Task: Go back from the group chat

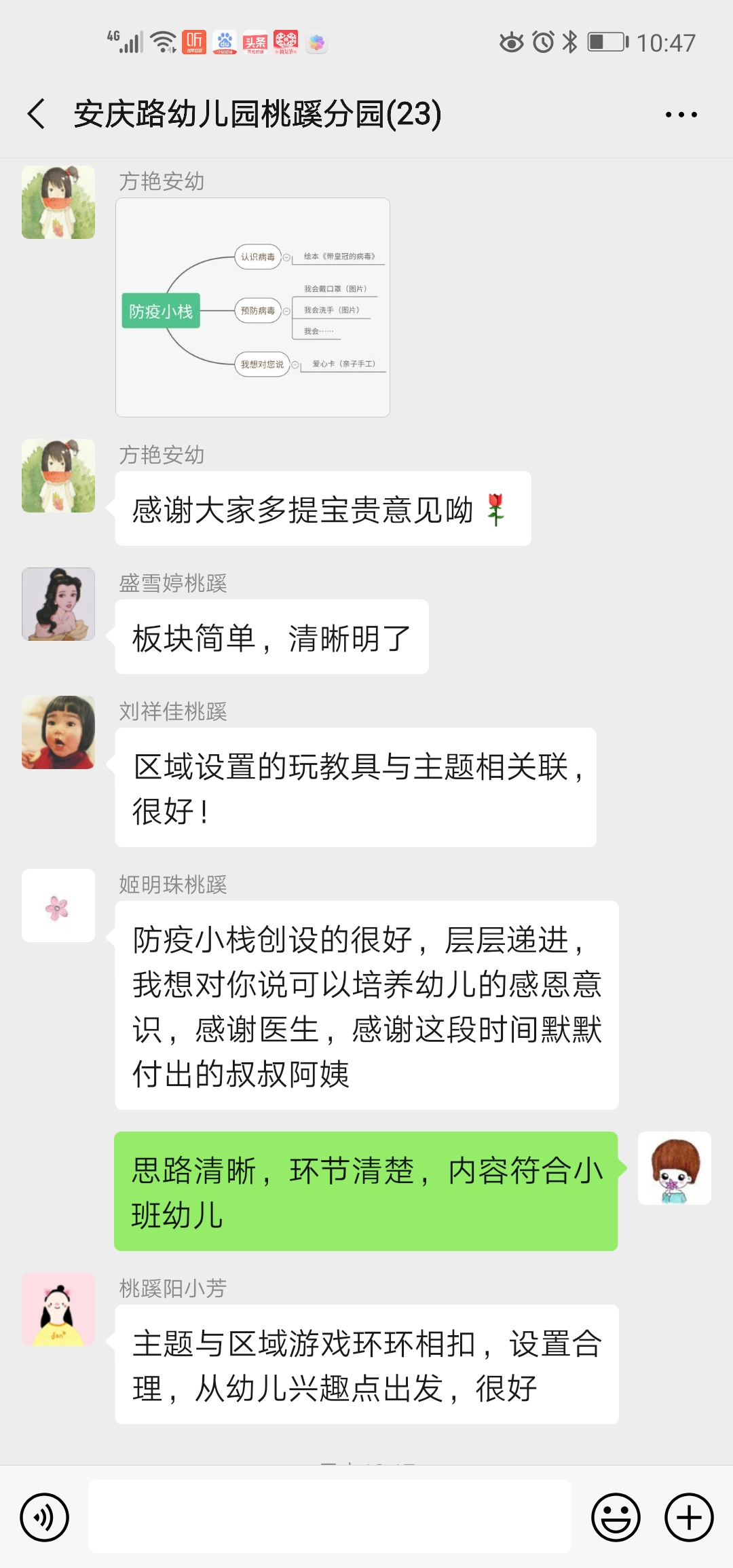Action: point(37,113)
